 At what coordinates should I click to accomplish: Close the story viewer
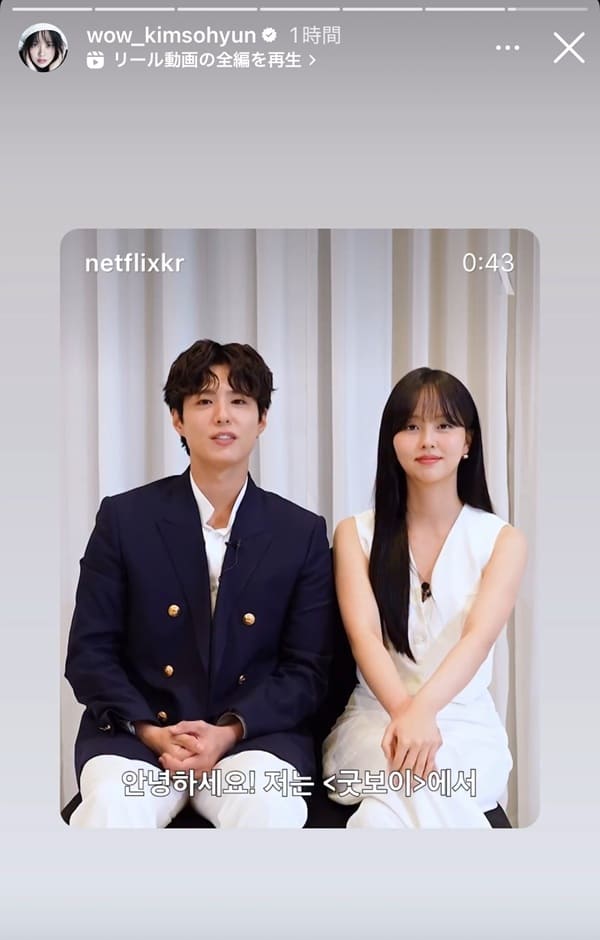point(569,47)
